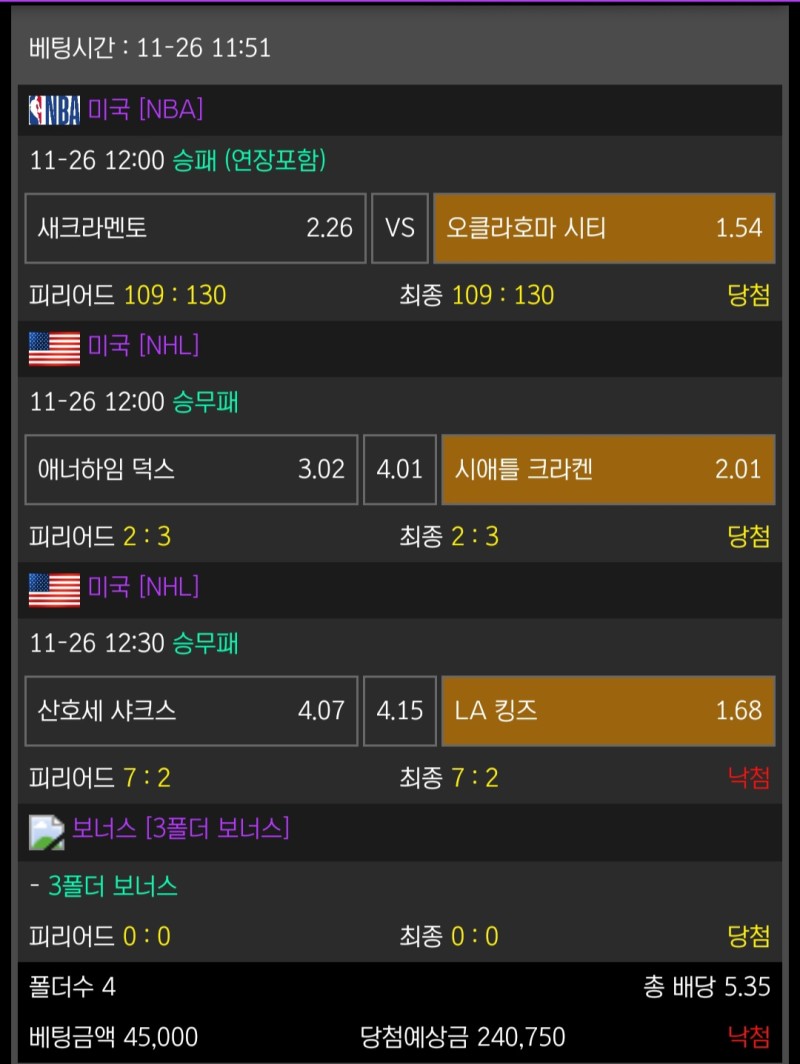Choose the 4.01 draw odds box
Viewport: 800px width, 1064px height.
pos(399,469)
